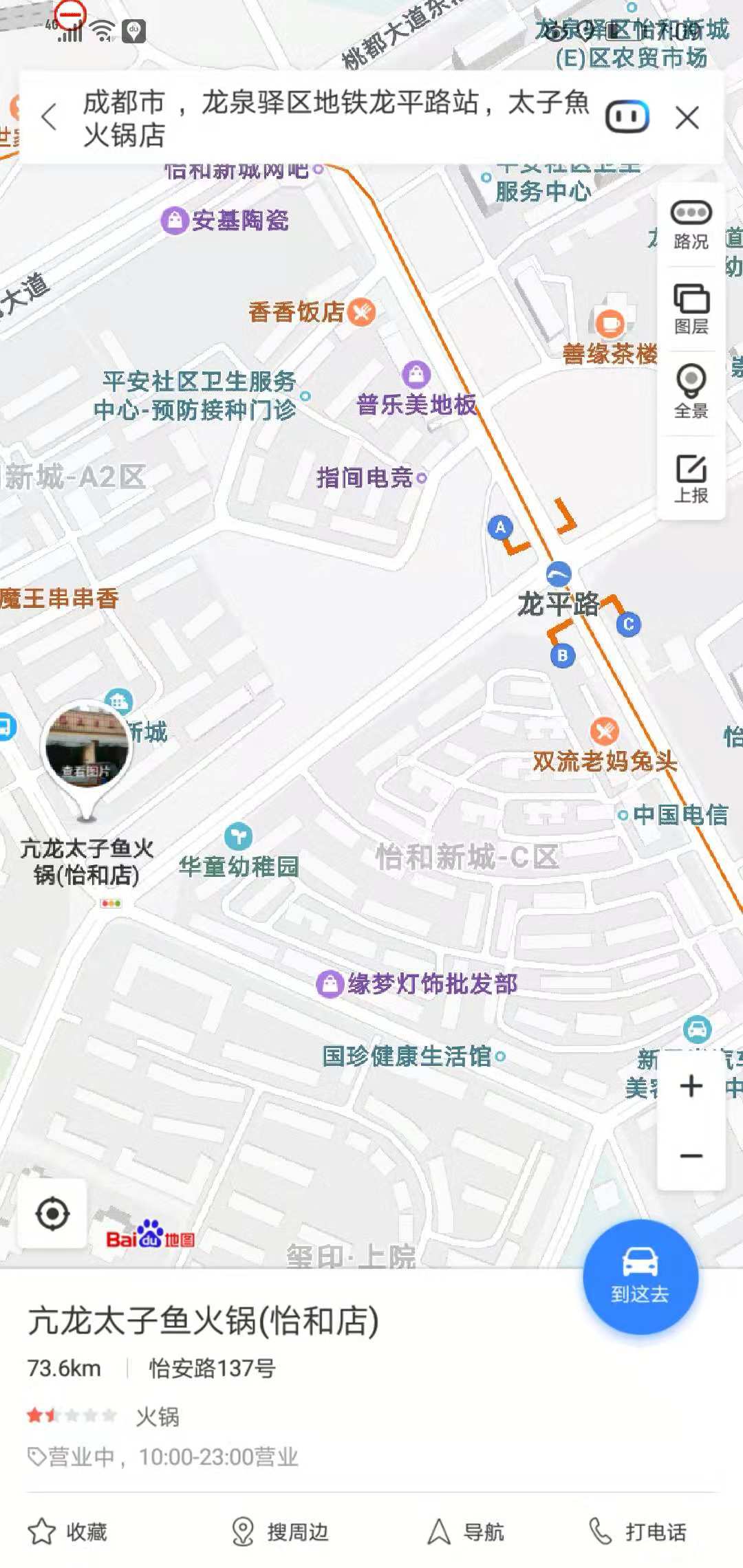Select 双流老妈兔头 restaurant marker
The image size is (743, 1568).
[604, 731]
